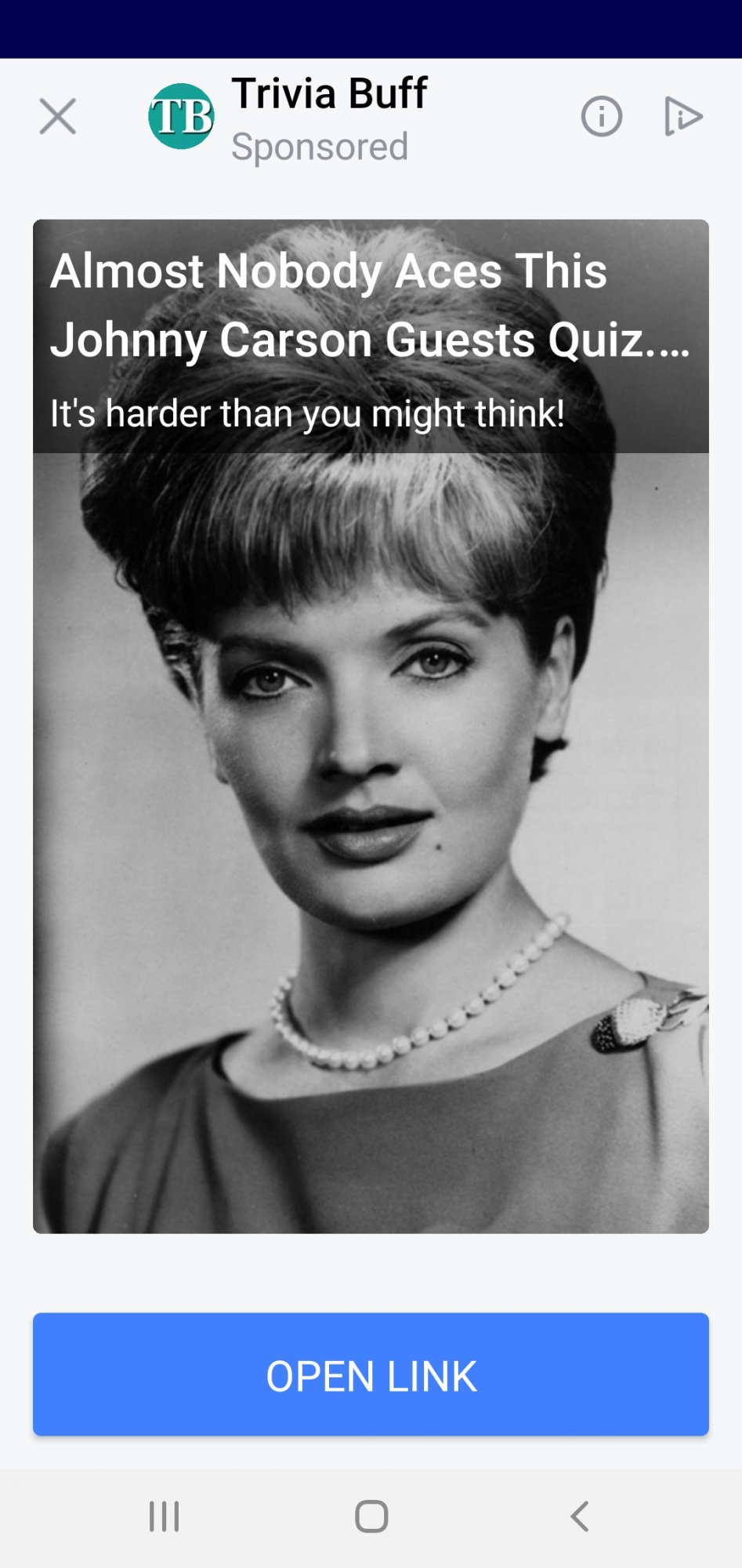
Task: Go to the home screen
Action: [x=371, y=1516]
